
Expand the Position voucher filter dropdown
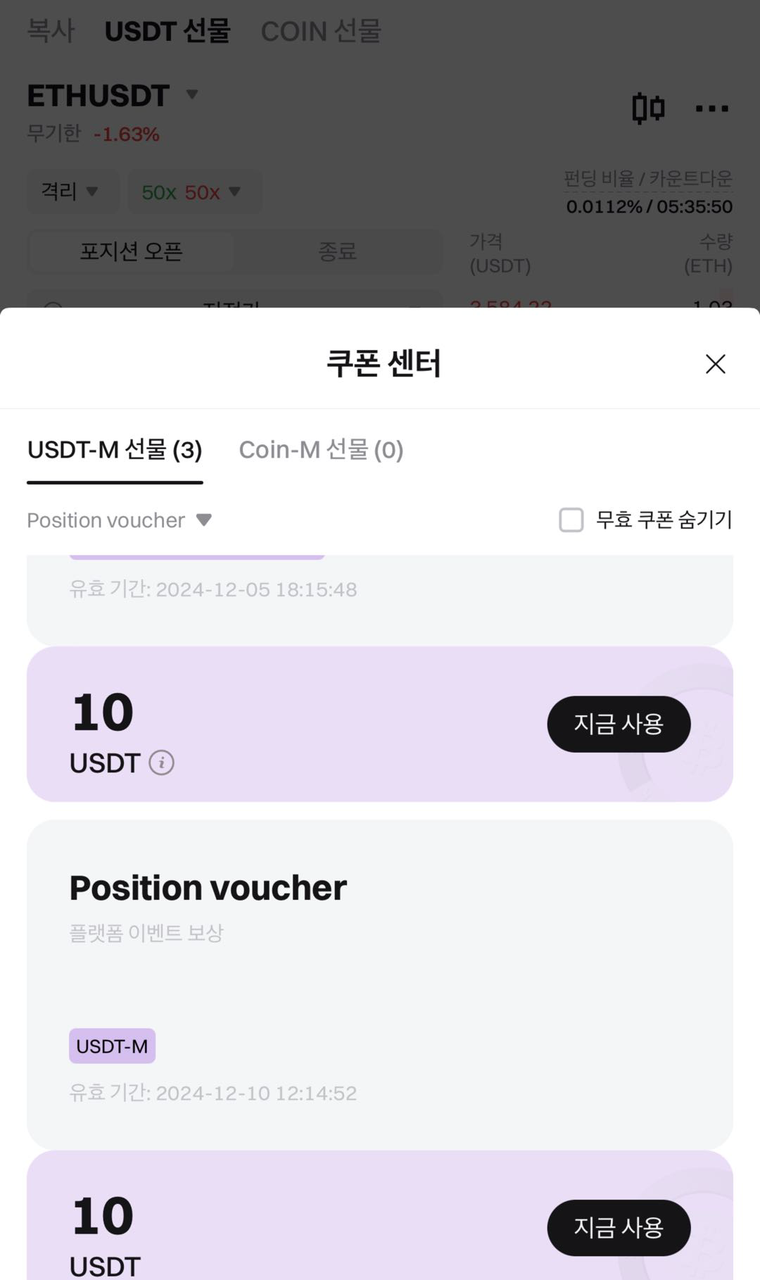pos(120,520)
